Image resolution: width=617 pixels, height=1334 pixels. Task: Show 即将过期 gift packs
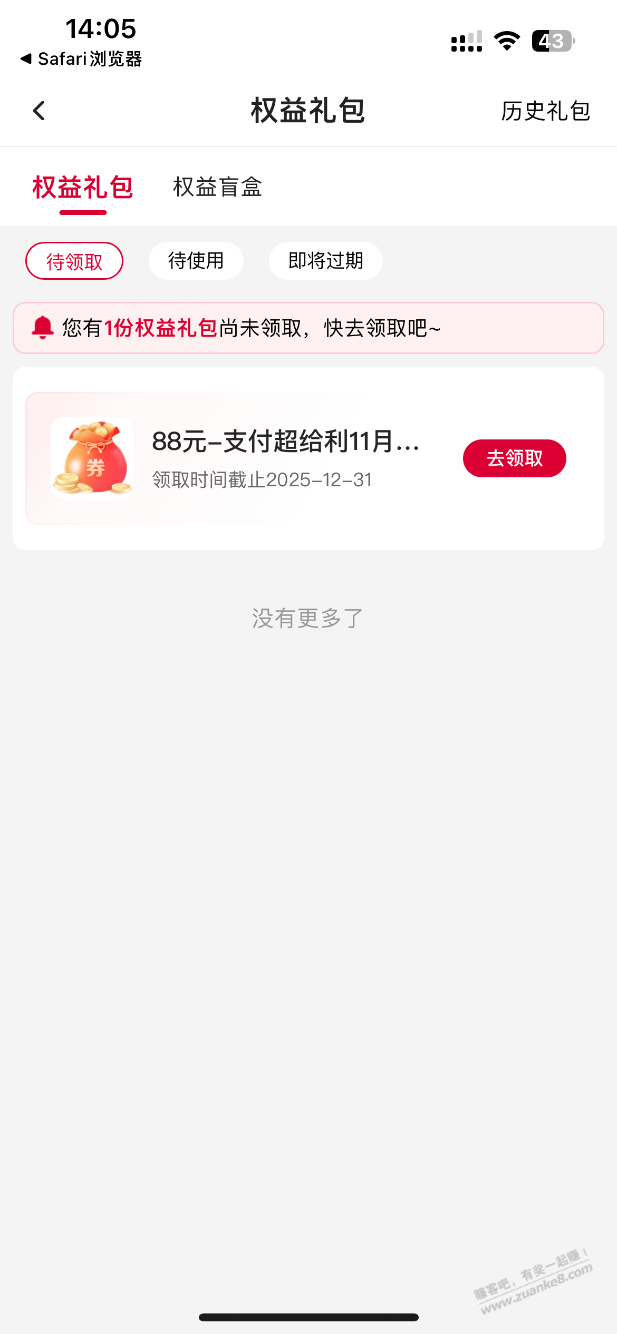click(325, 262)
